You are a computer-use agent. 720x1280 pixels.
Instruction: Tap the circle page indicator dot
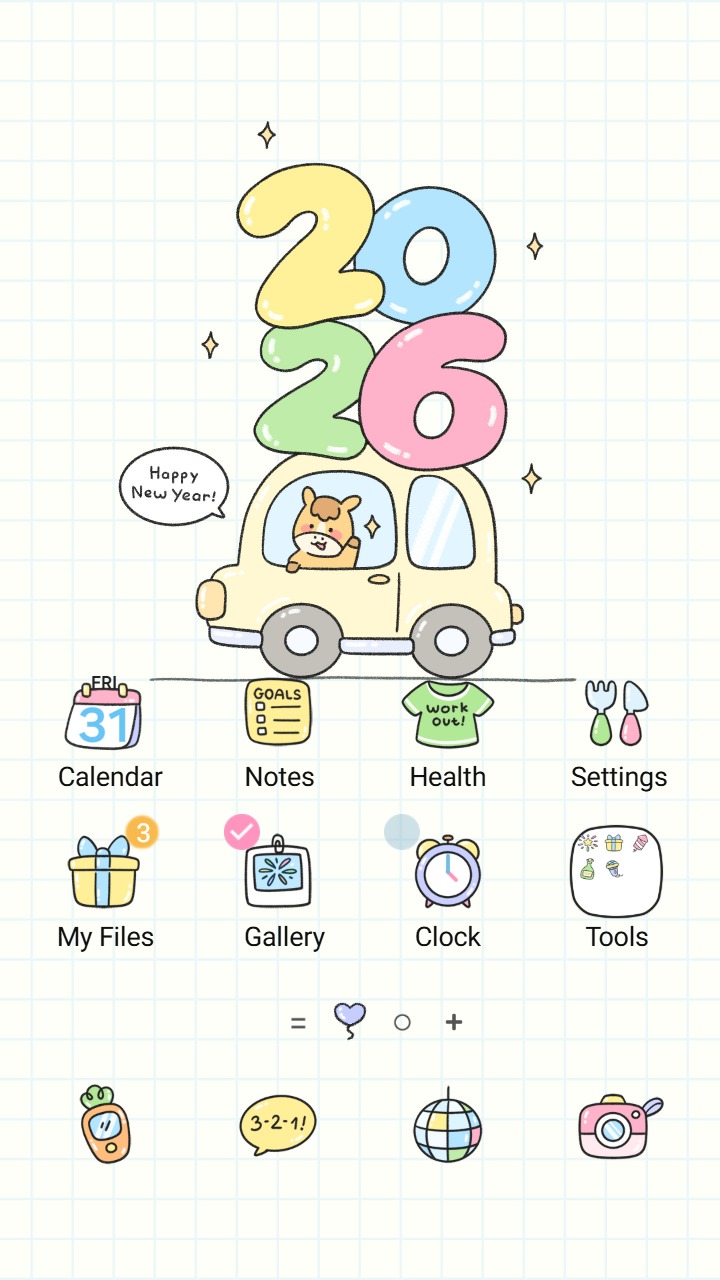402,1022
